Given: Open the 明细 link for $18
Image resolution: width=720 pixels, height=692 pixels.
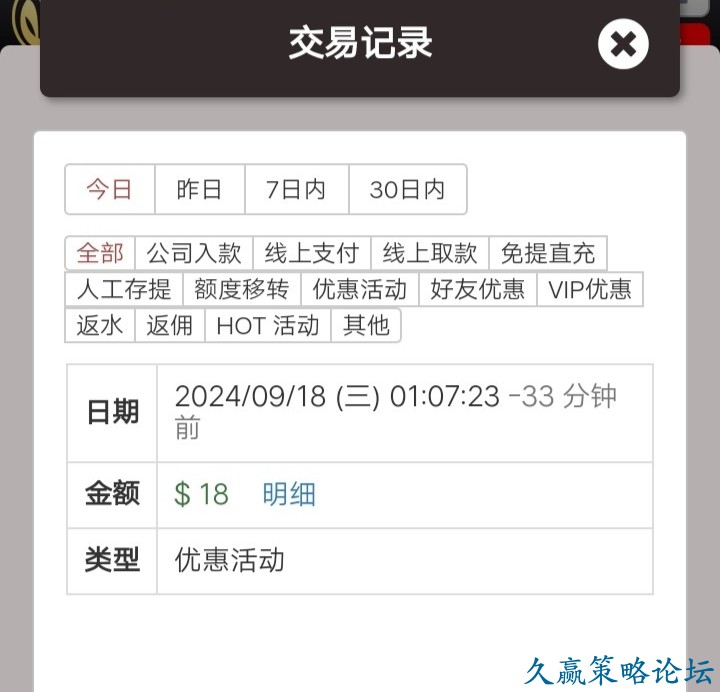Looking at the screenshot, I should click(x=289, y=494).
